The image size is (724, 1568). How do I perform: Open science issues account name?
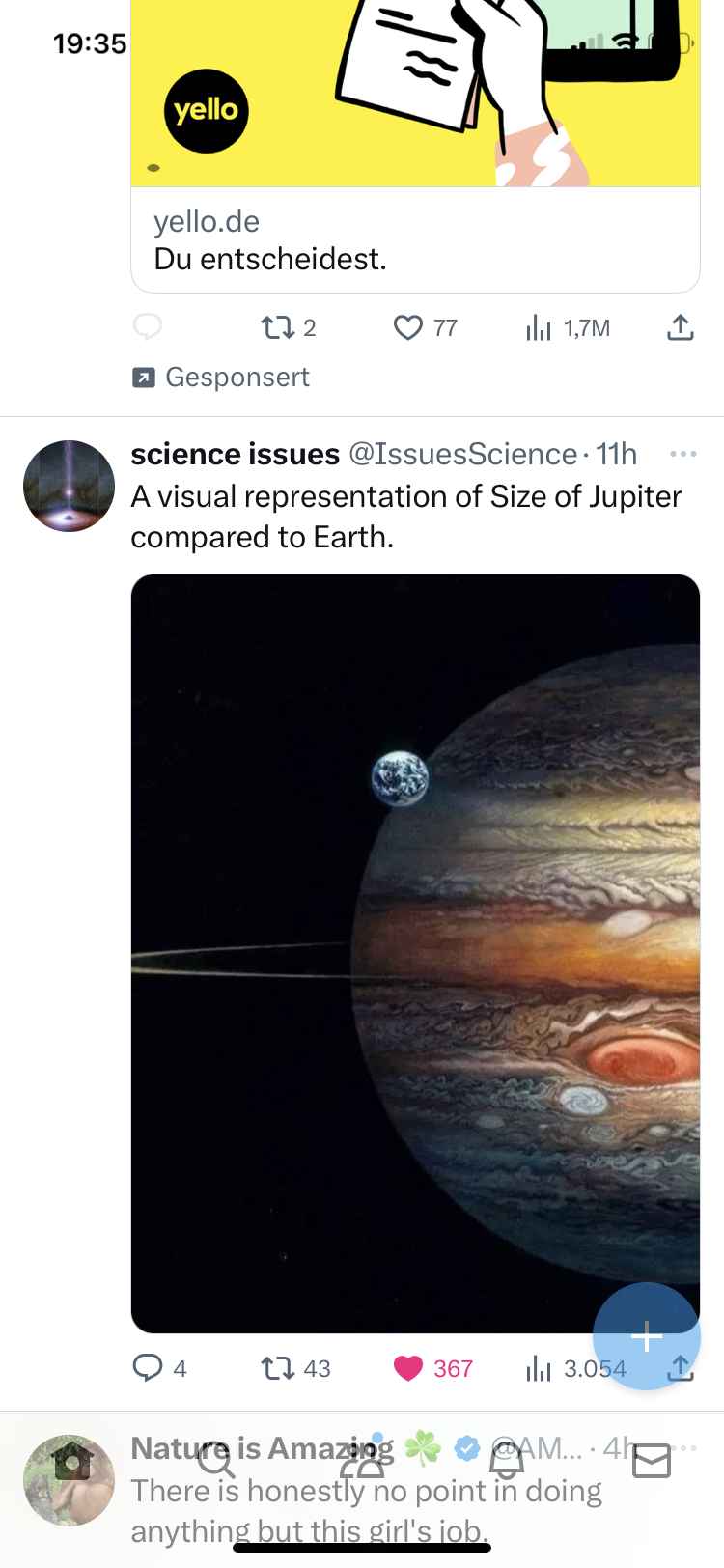coord(235,454)
